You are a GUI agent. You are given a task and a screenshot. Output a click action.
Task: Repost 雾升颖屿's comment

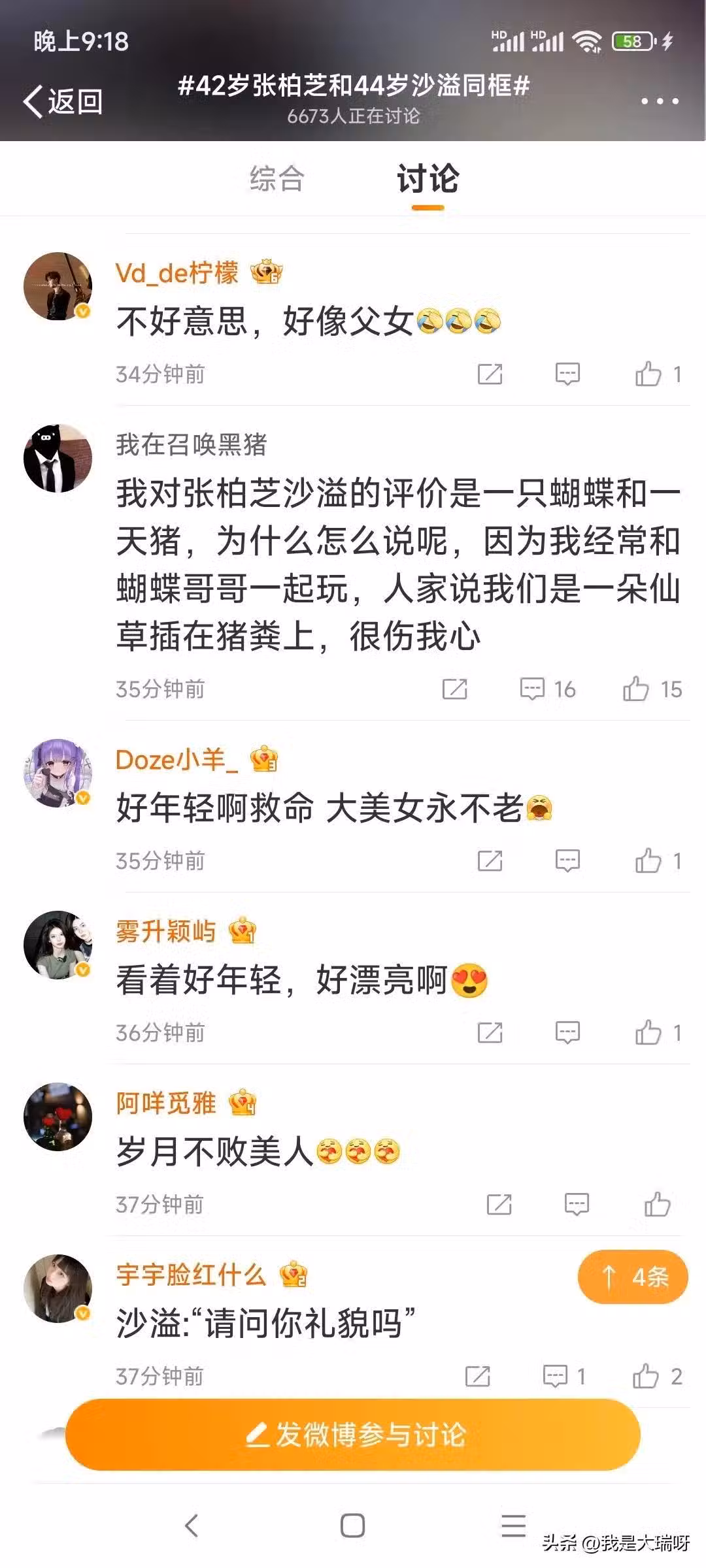pos(490,1033)
